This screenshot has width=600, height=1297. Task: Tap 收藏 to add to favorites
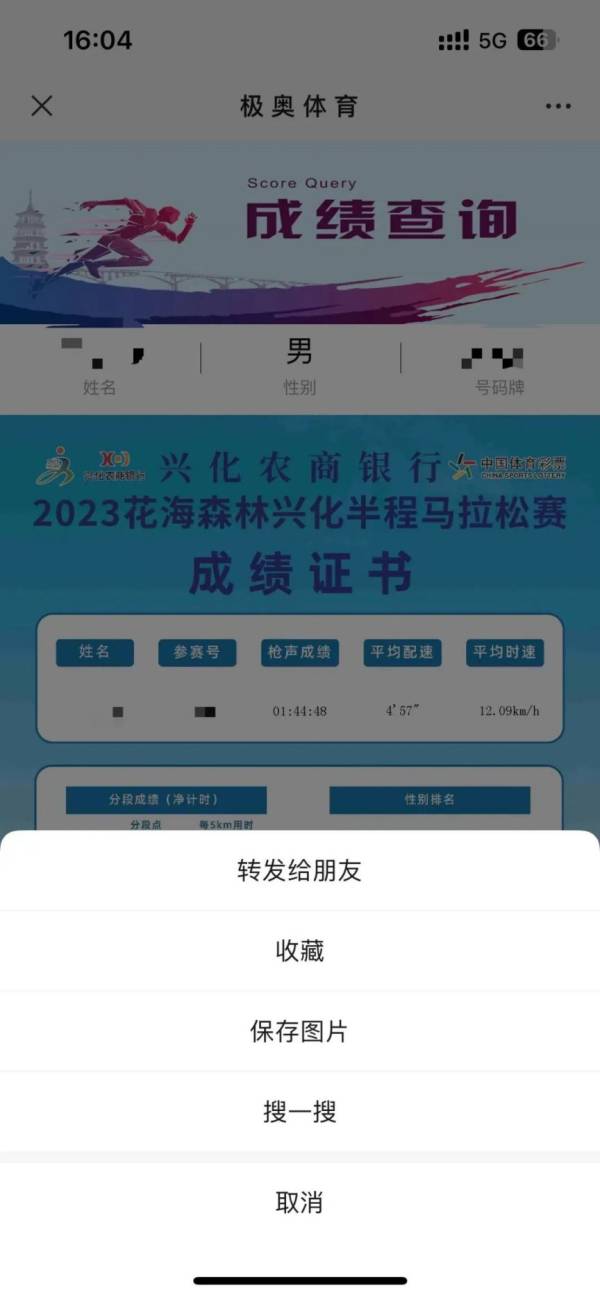(x=299, y=951)
